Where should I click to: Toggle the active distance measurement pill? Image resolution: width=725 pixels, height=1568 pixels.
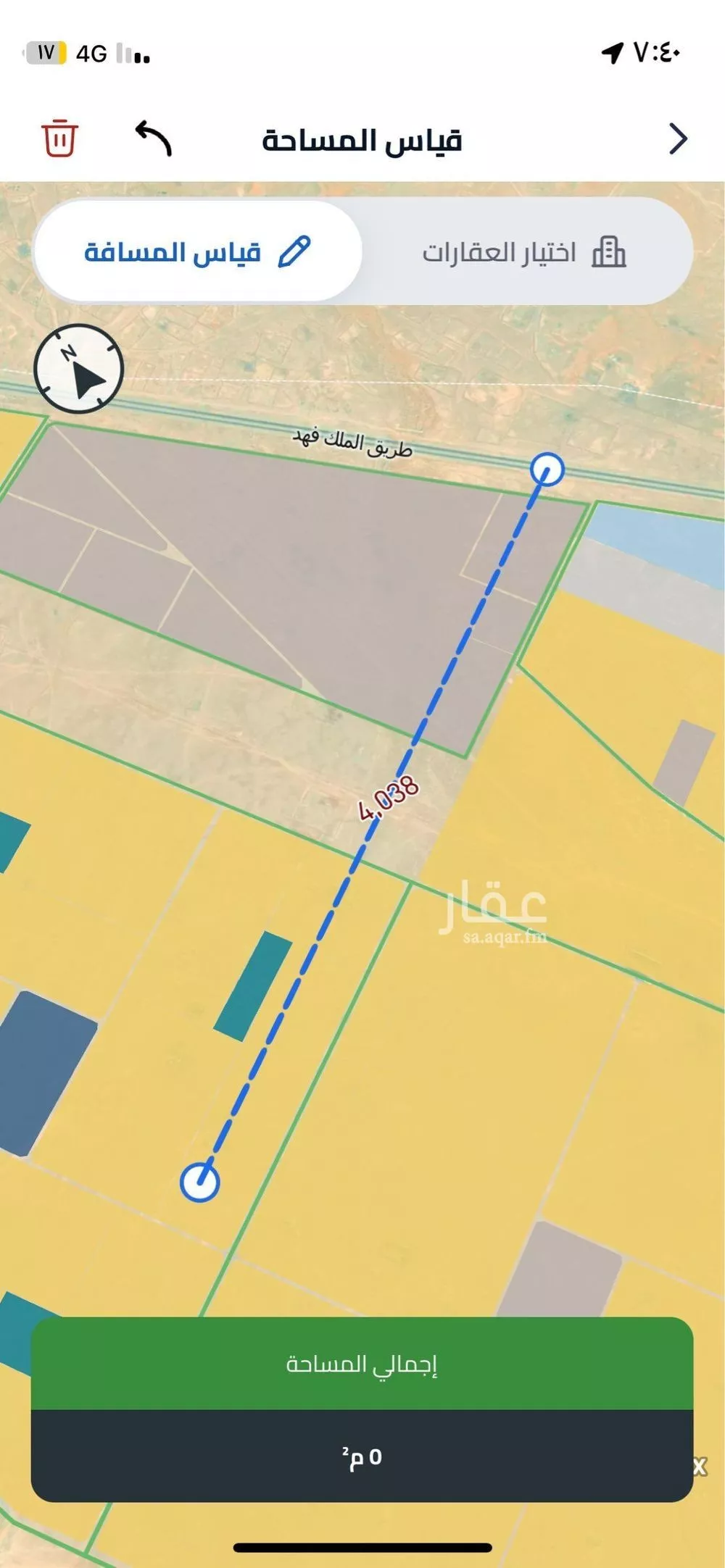tap(196, 250)
